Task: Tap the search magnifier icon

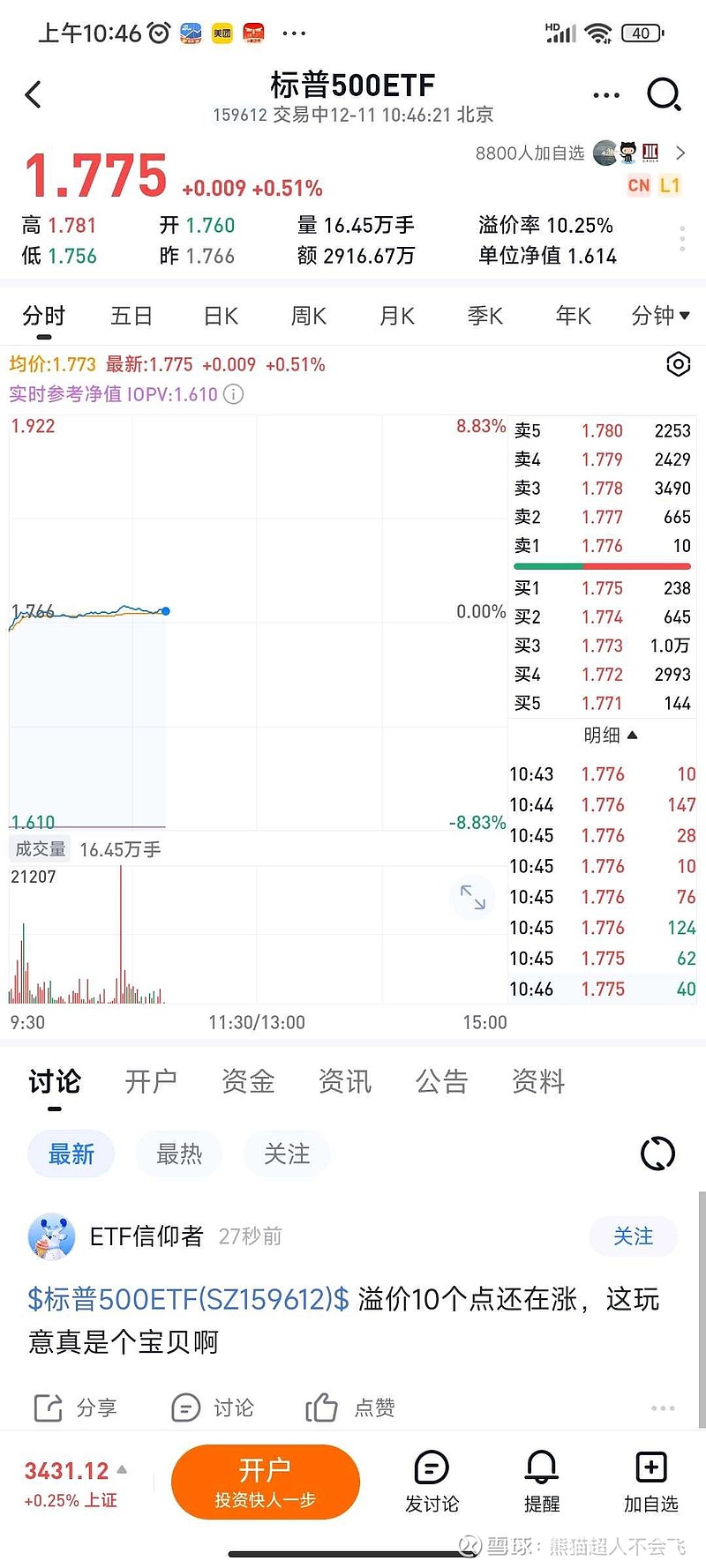Action: [x=665, y=94]
